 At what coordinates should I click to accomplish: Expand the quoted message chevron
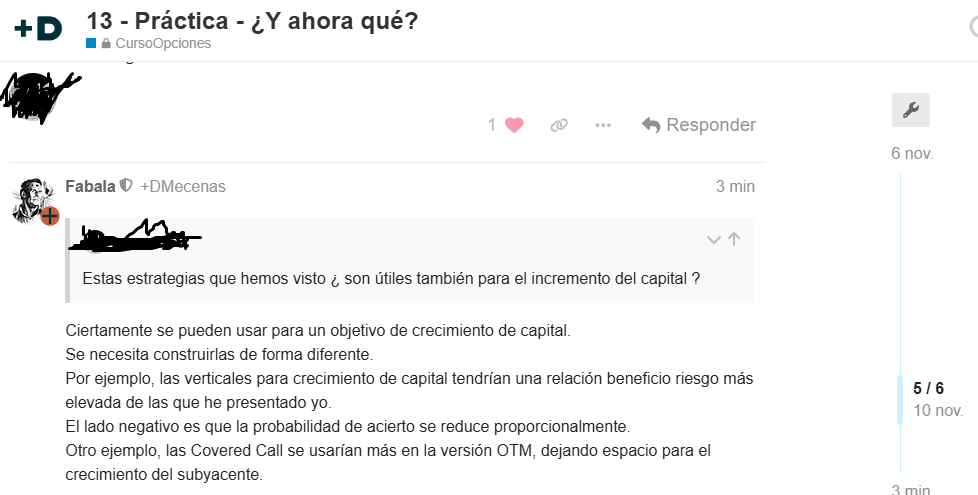pos(713,240)
